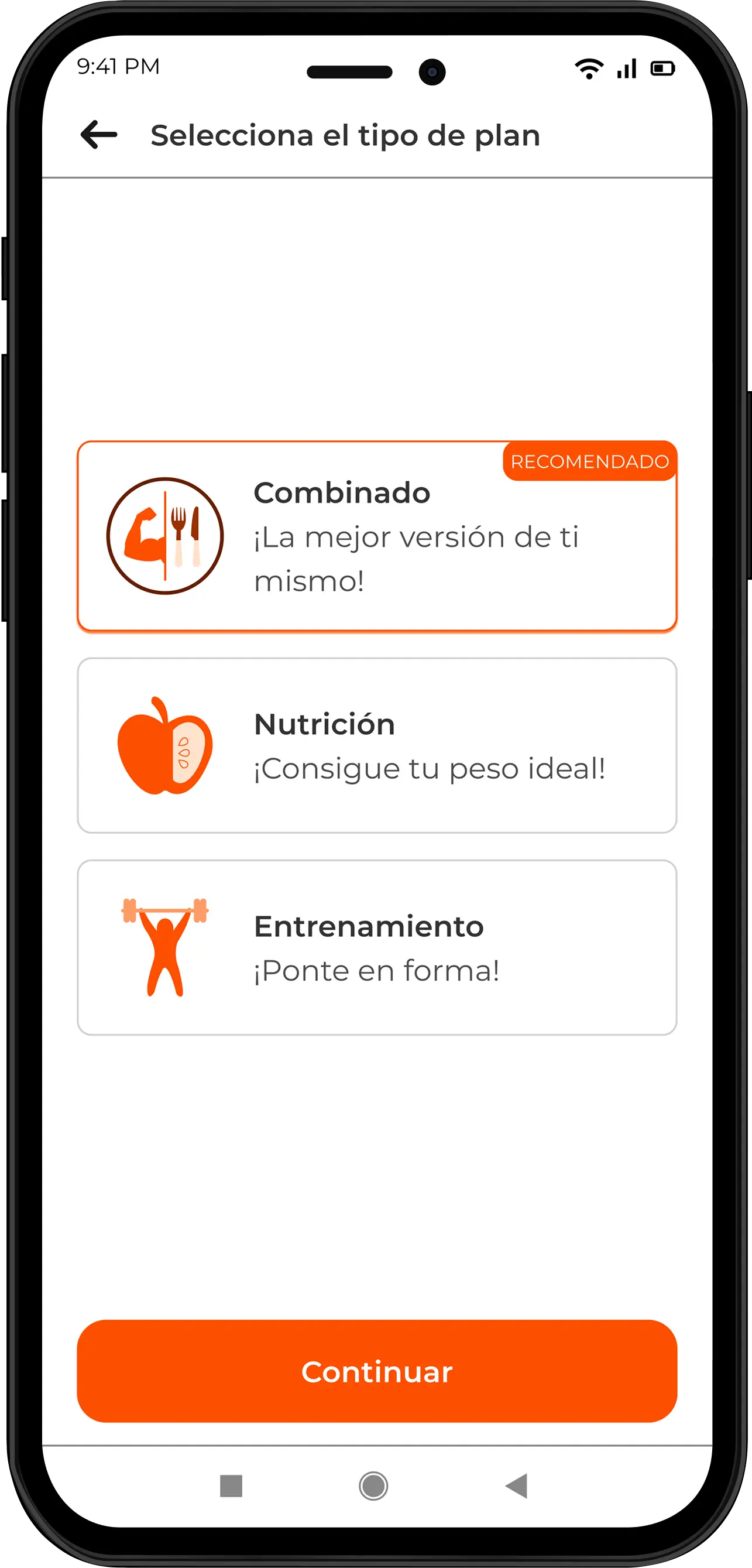Pick the Entrenamiento plan card

point(377,947)
